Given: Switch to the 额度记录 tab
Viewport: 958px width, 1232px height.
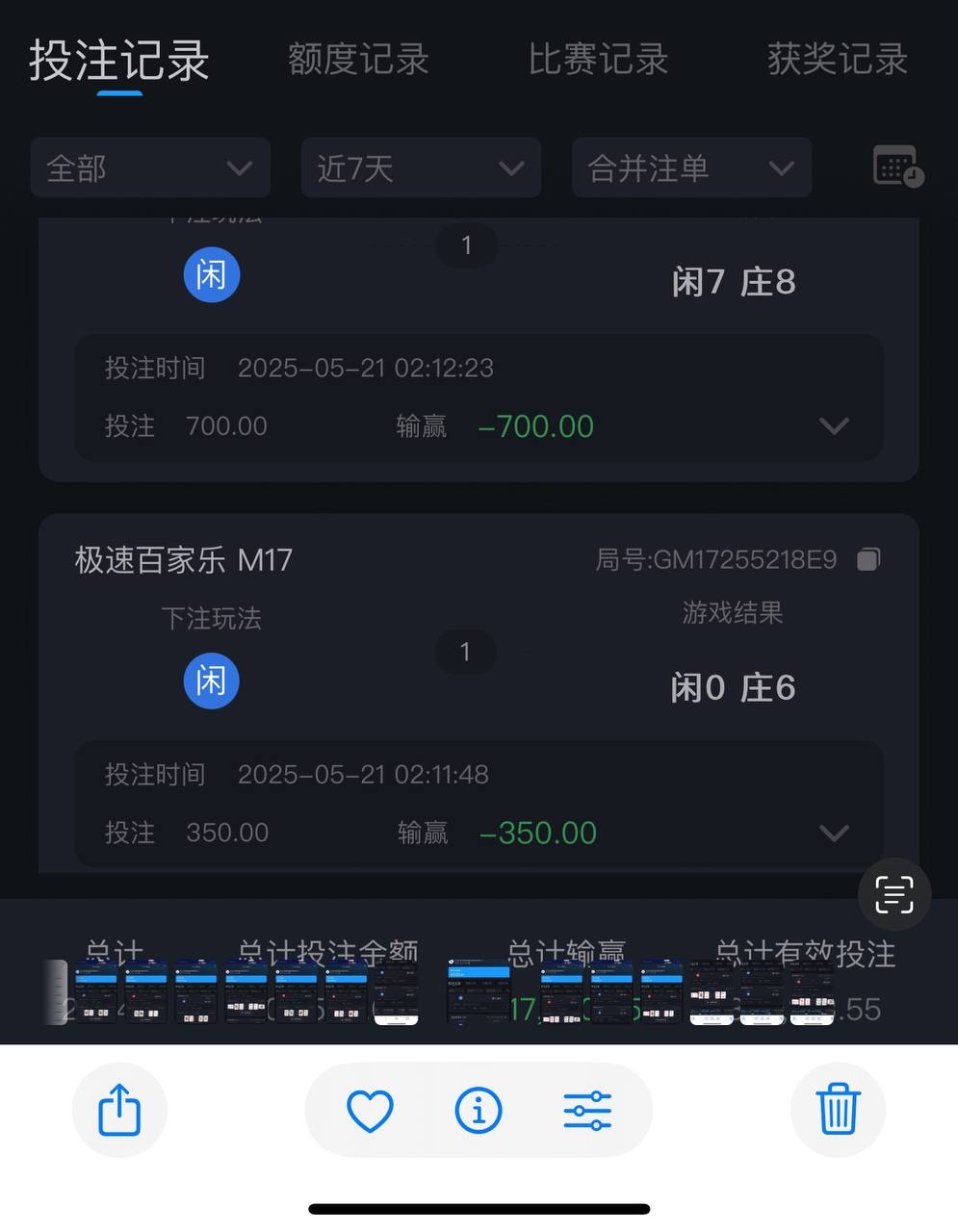Looking at the screenshot, I should click(x=357, y=60).
